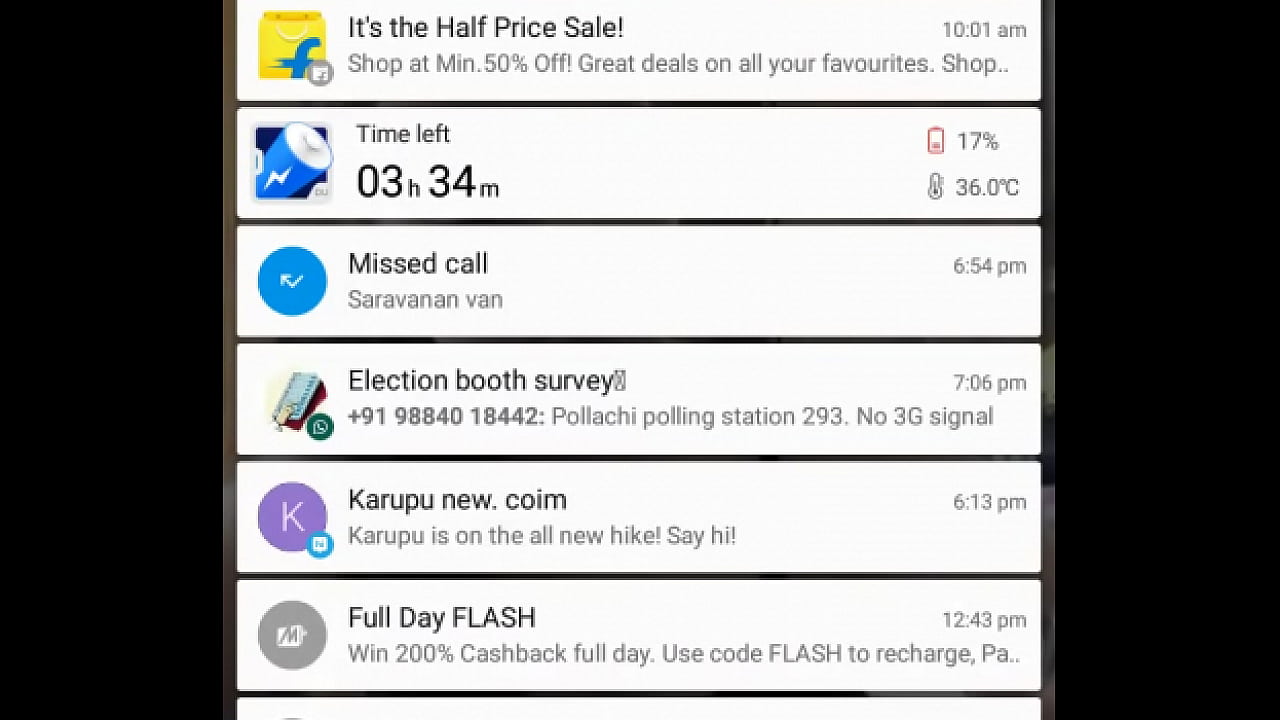Viewport: 1280px width, 720px height.
Task: Open the Half Price Sale notification
Action: point(638,47)
